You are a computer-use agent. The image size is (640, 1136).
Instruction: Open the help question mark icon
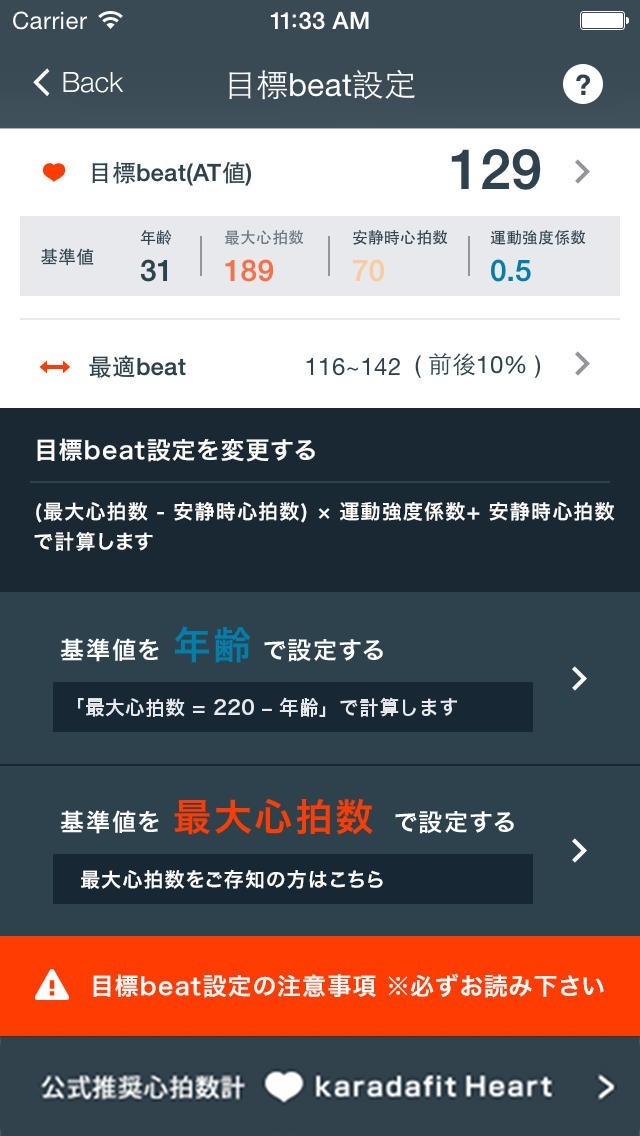pyautogui.click(x=583, y=85)
